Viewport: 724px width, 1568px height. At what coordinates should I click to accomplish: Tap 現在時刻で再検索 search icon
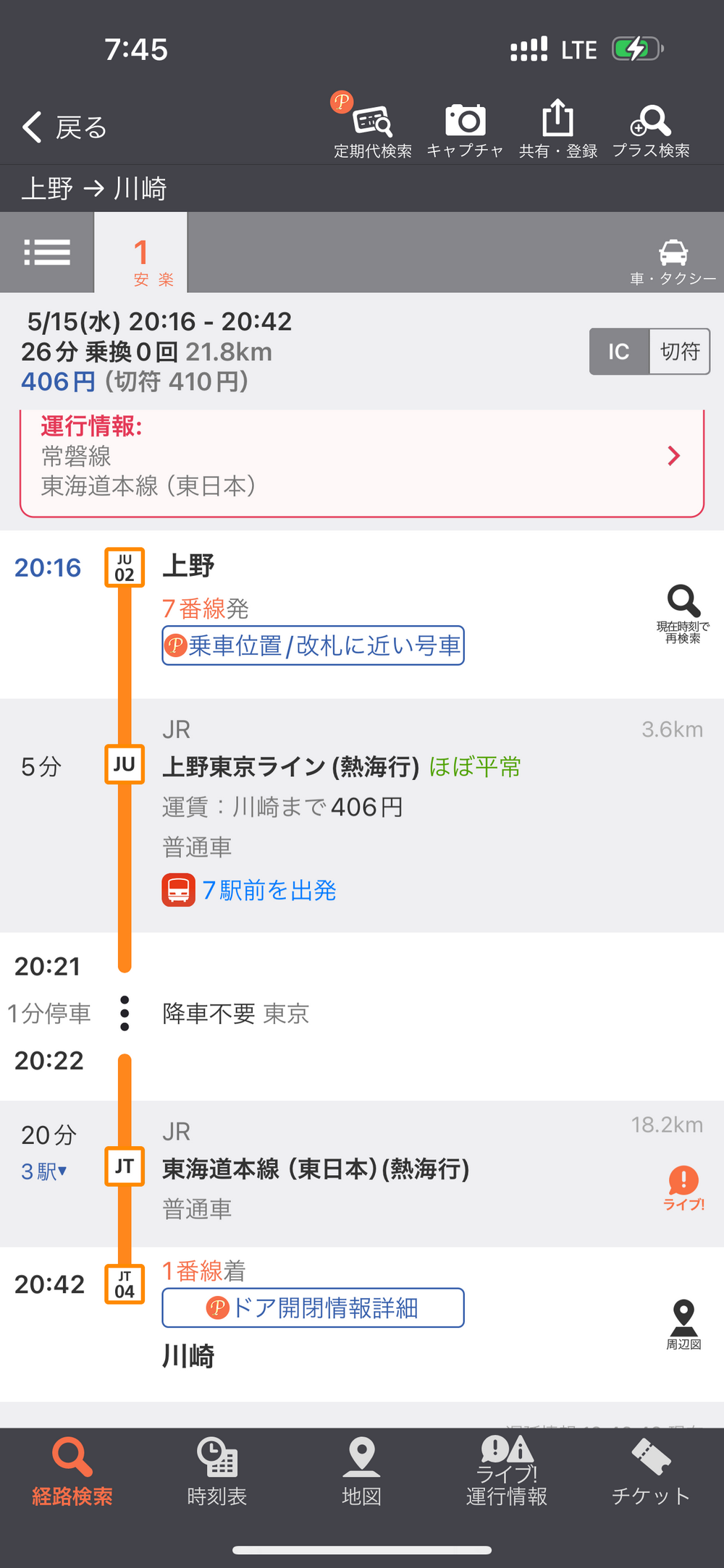click(683, 612)
